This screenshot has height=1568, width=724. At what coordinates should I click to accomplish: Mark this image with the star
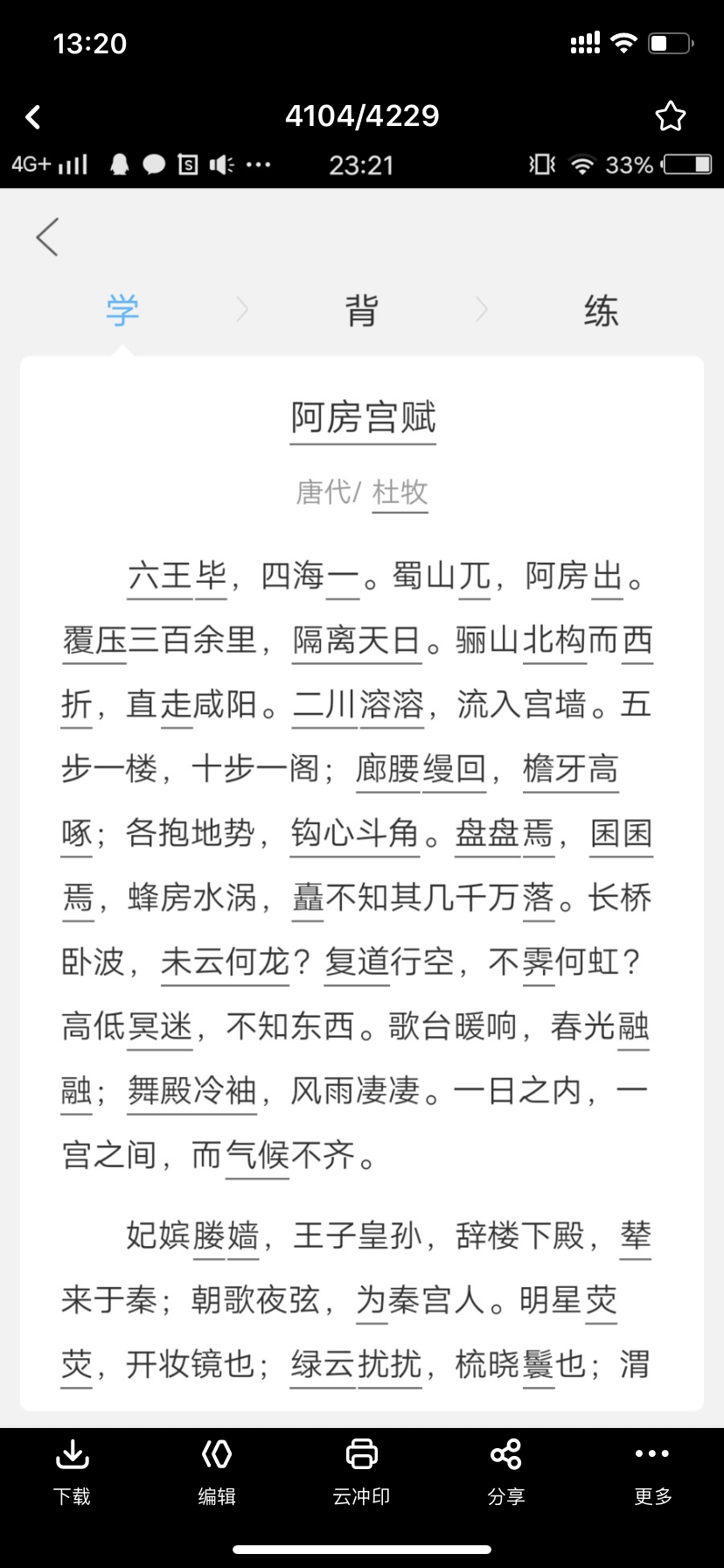[670, 116]
